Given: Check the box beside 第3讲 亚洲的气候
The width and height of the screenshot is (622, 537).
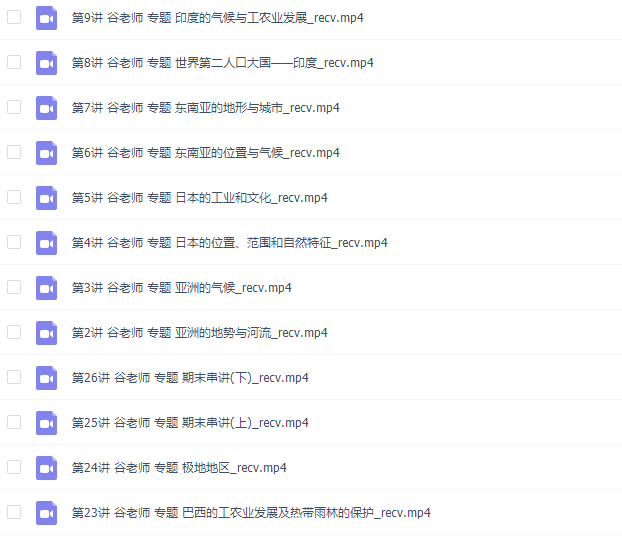Looking at the screenshot, I should (14, 287).
